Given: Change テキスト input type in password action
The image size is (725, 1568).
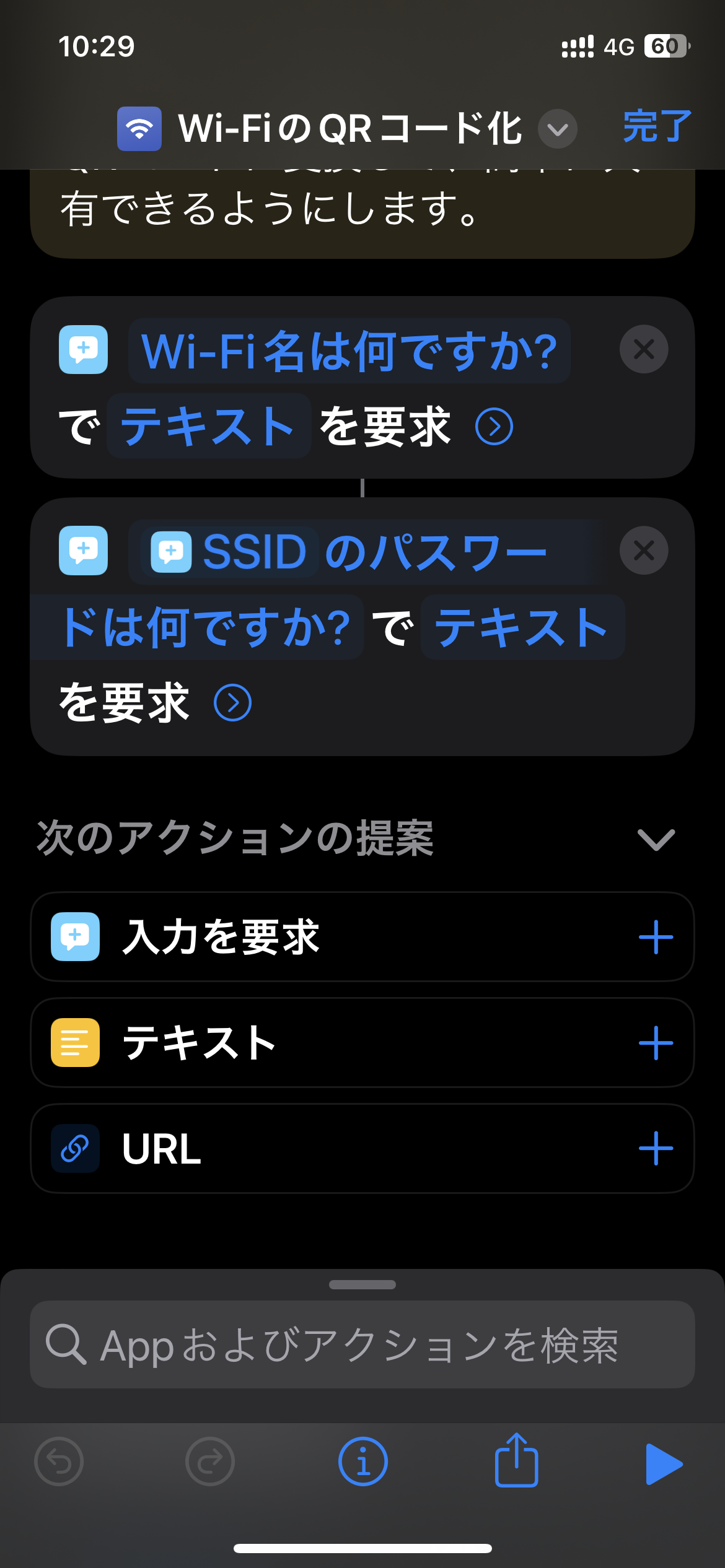Looking at the screenshot, I should point(522,627).
